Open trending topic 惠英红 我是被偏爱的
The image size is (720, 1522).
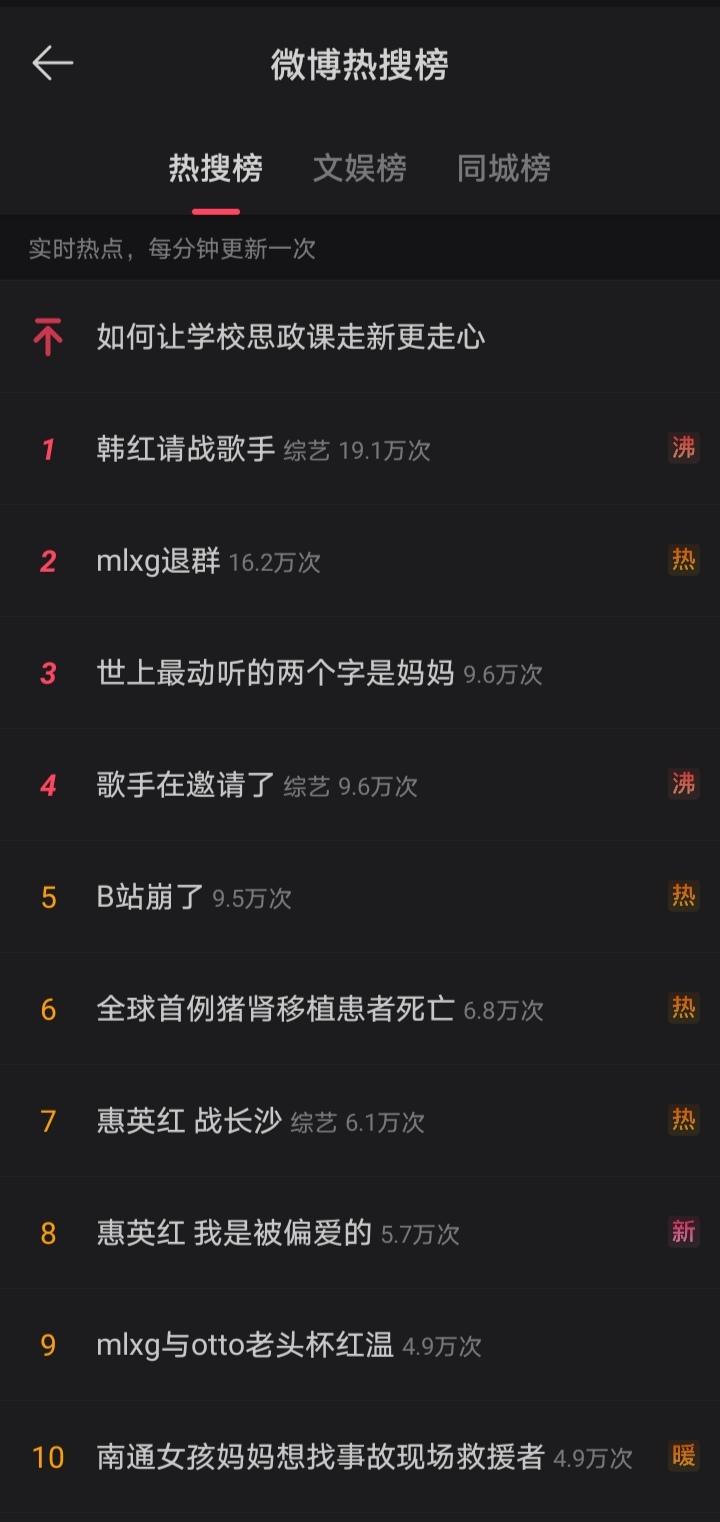[x=234, y=1233]
